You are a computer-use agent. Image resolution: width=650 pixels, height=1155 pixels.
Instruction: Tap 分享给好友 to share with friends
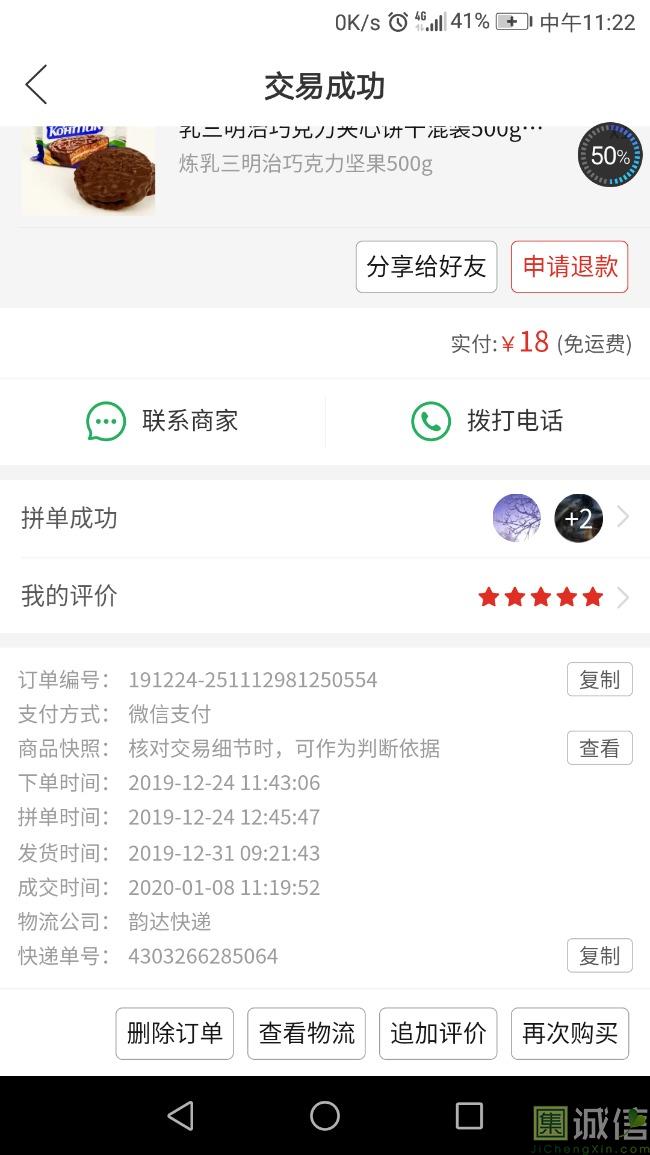coord(426,267)
